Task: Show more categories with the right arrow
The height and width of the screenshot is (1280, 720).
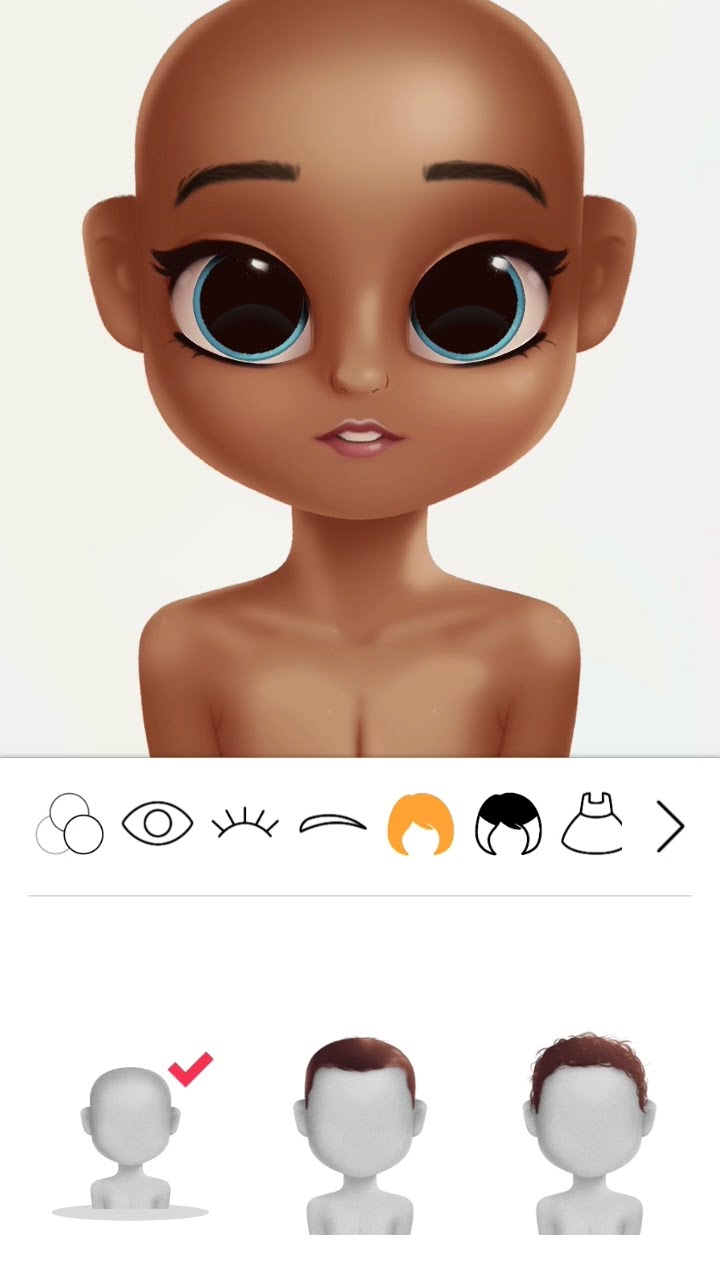Action: tap(670, 827)
